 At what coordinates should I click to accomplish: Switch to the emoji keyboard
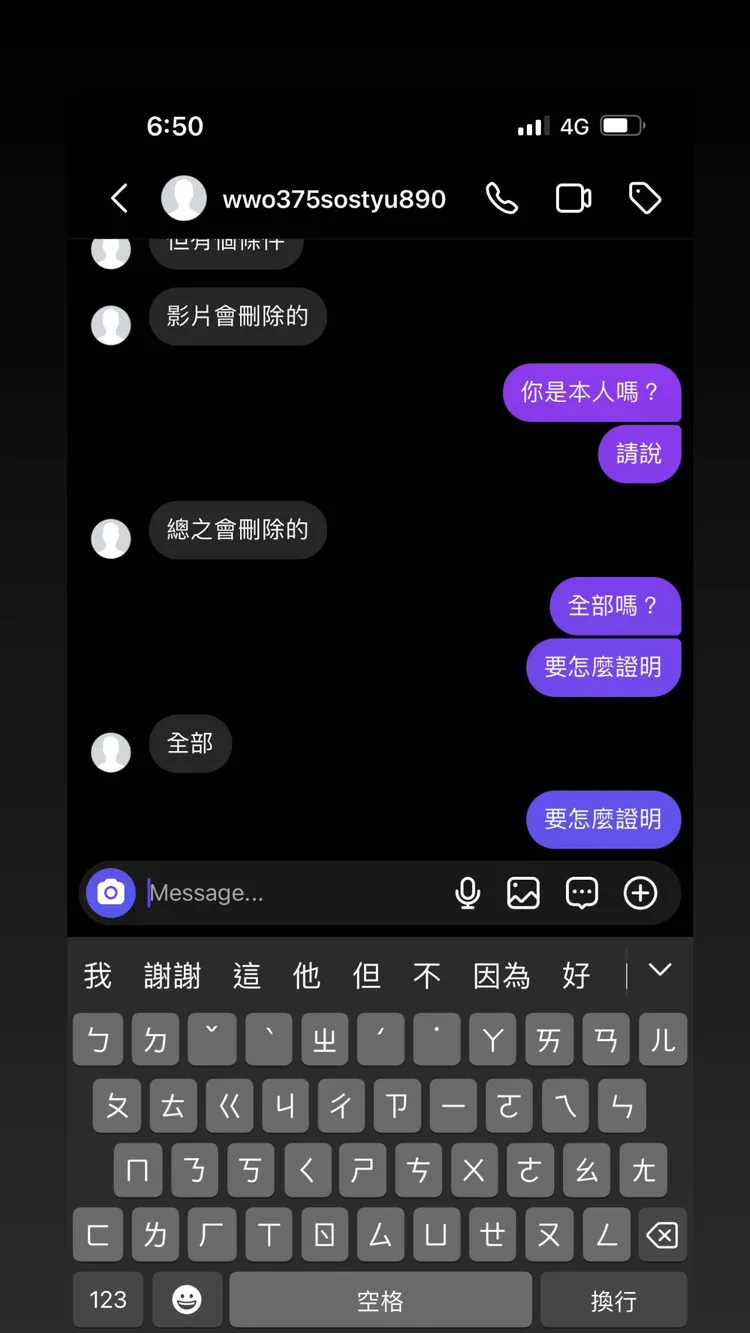point(186,1299)
